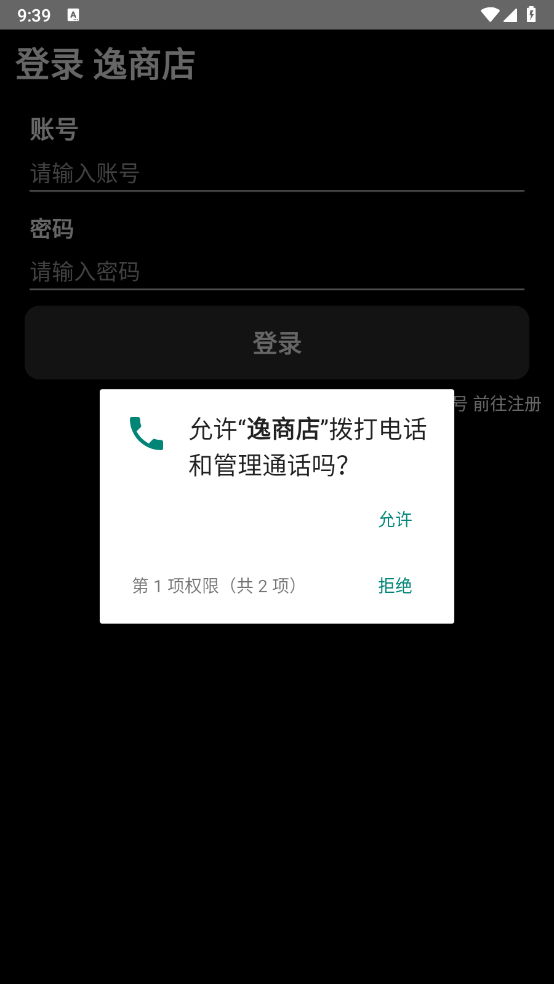
Task: Tap 拒绝 to deny phone permission
Action: [x=395, y=586]
